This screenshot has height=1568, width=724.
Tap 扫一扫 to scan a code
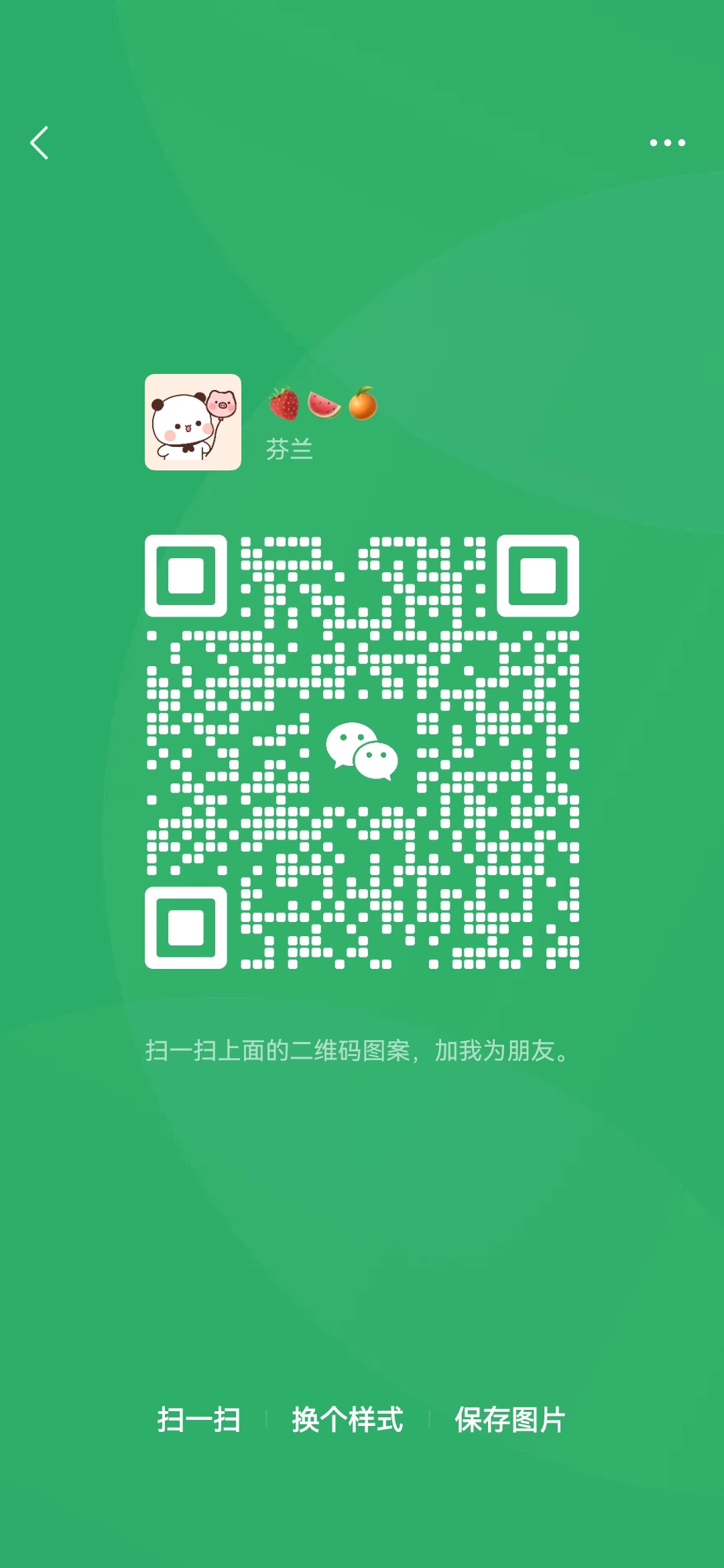pyautogui.click(x=198, y=1420)
